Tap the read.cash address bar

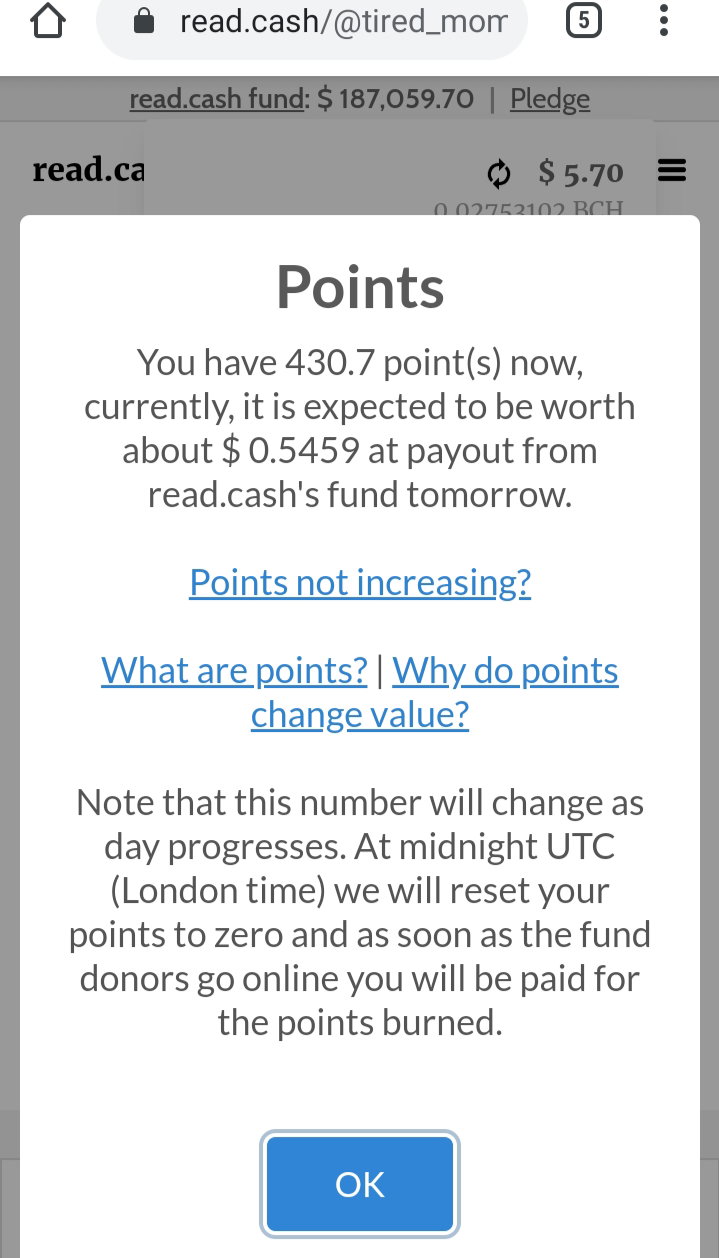pos(312,24)
